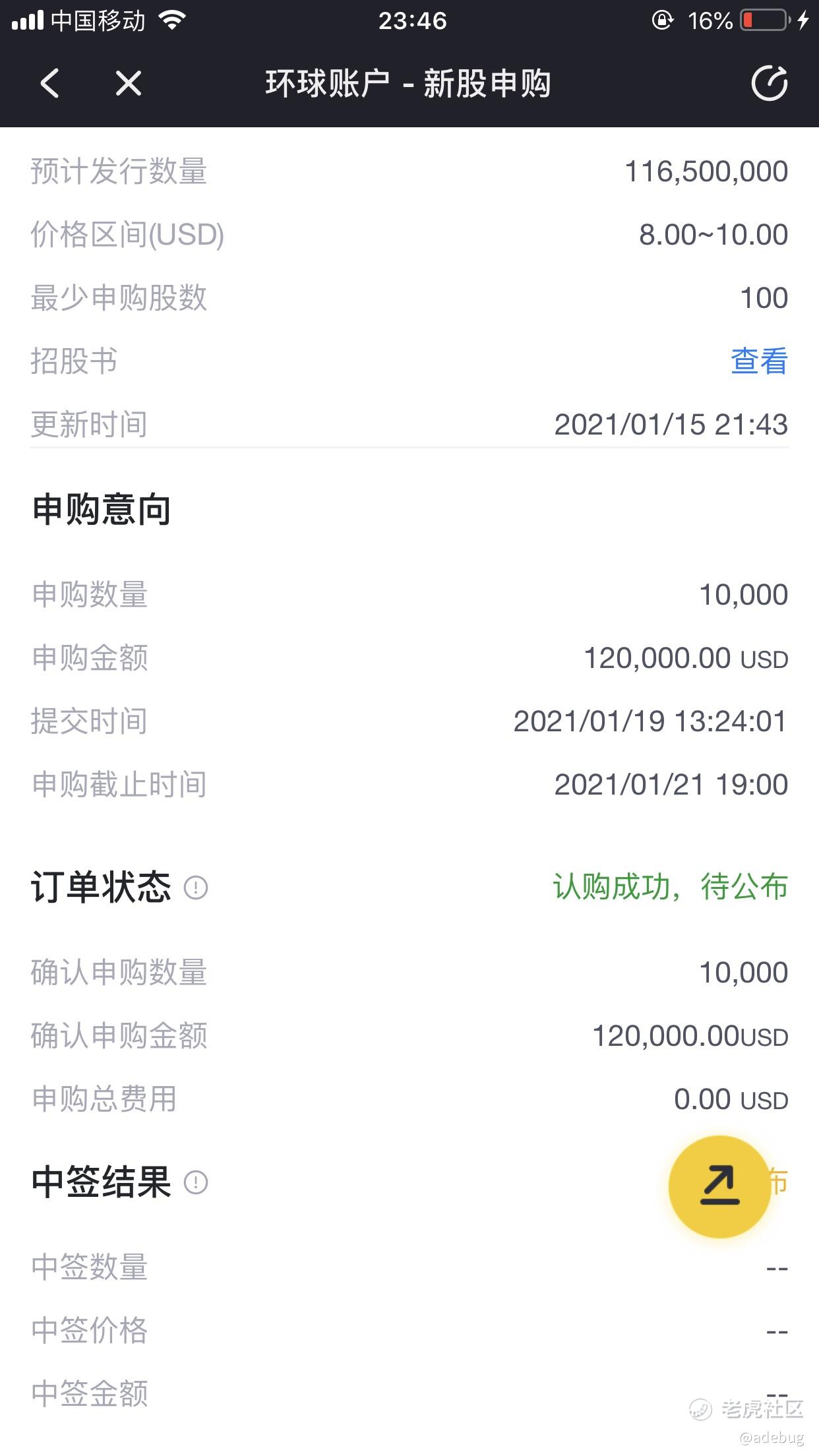Refresh the page with the circular arrow
819x1456 pixels.
point(770,84)
